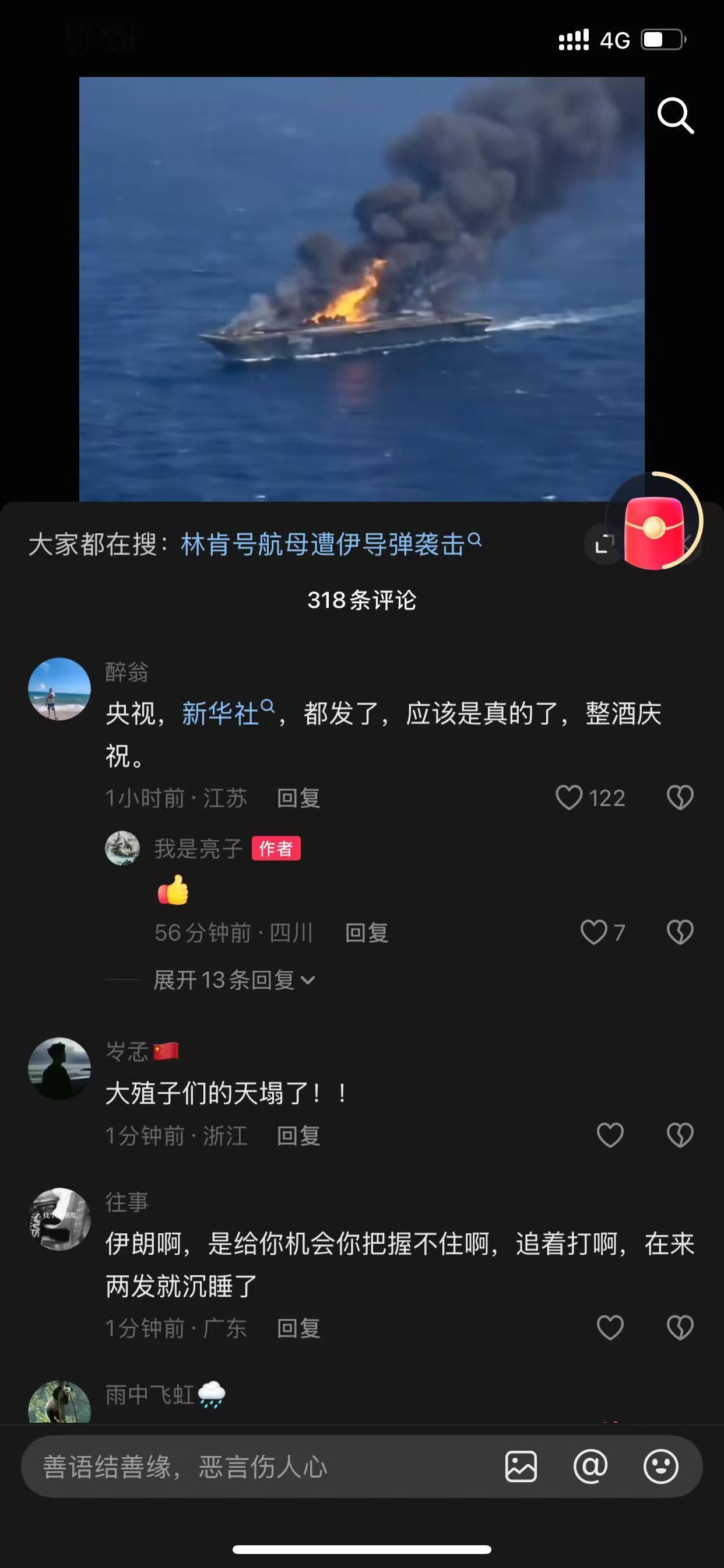Like 岁忈's comment with the heart toggle
Viewport: 724px width, 1568px height.
[x=610, y=1135]
